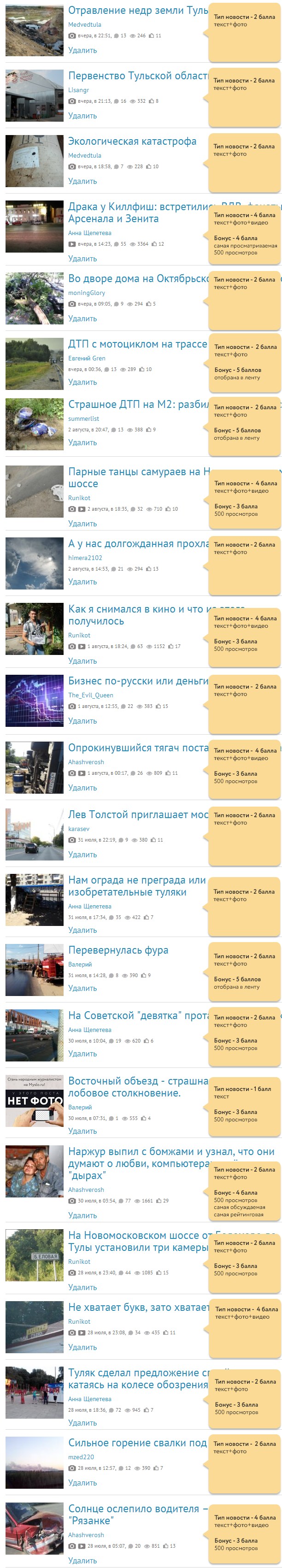
Task: Delete the "Перевернулась фура" news item
Action: tap(82, 989)
